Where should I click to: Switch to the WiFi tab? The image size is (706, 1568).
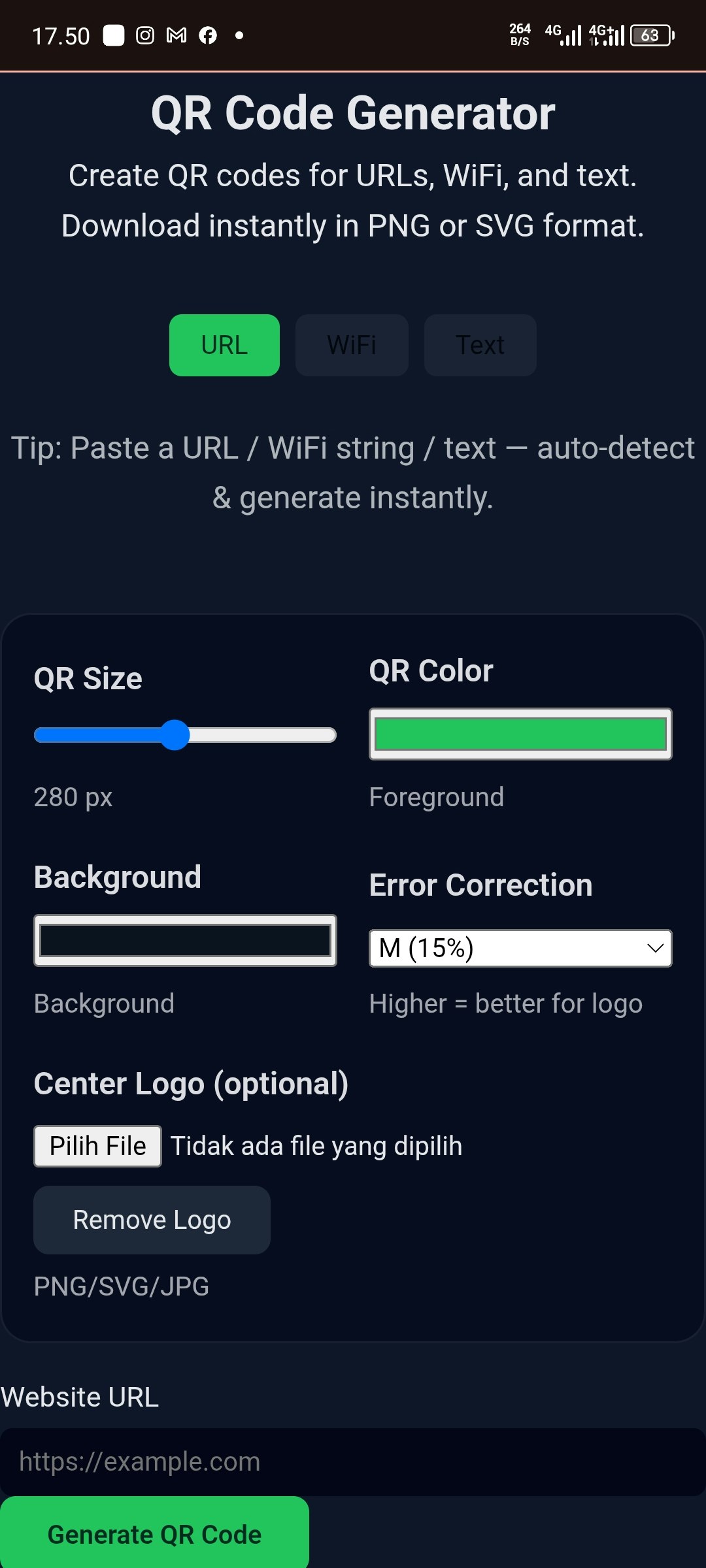[x=351, y=345]
